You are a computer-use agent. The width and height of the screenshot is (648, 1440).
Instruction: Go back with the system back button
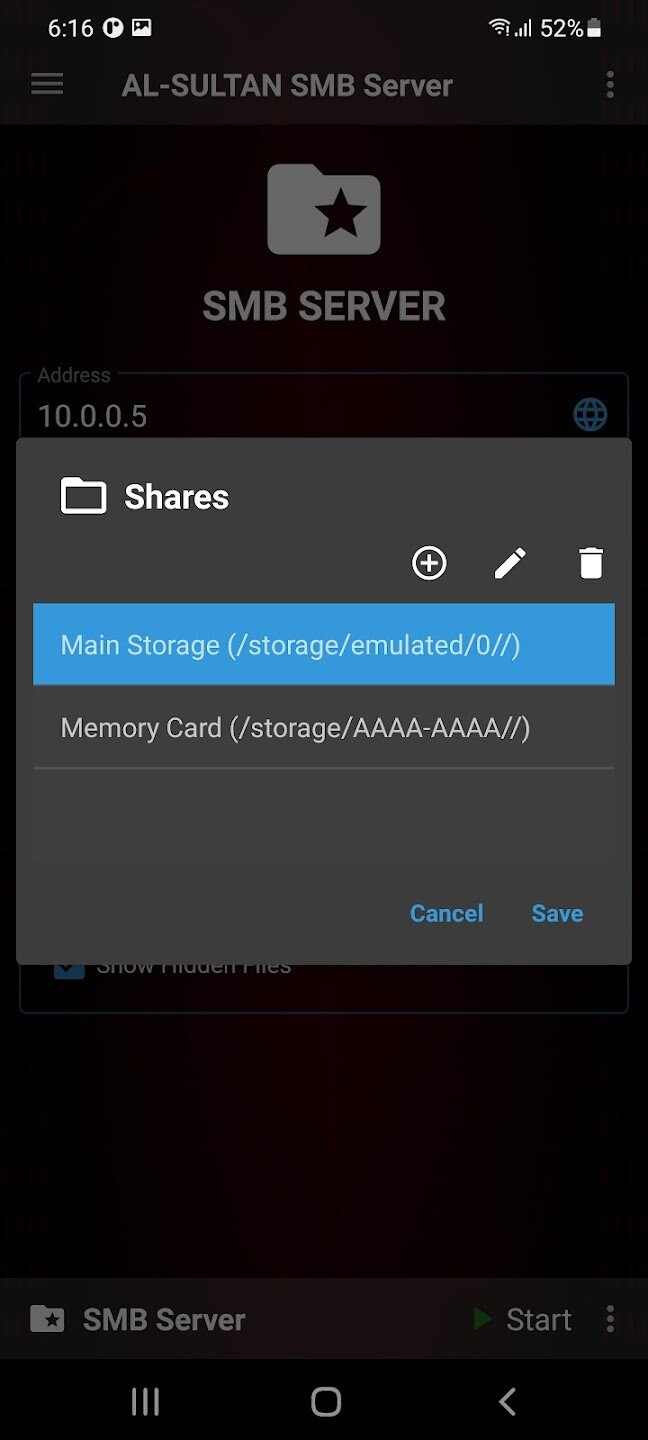[507, 1401]
